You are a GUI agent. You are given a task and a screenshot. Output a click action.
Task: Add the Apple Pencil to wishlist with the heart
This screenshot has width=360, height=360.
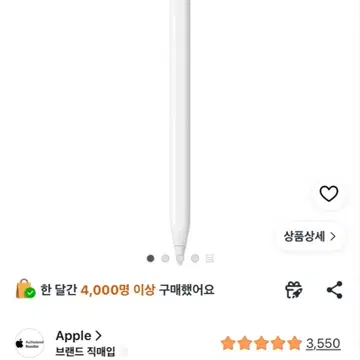pyautogui.click(x=329, y=194)
